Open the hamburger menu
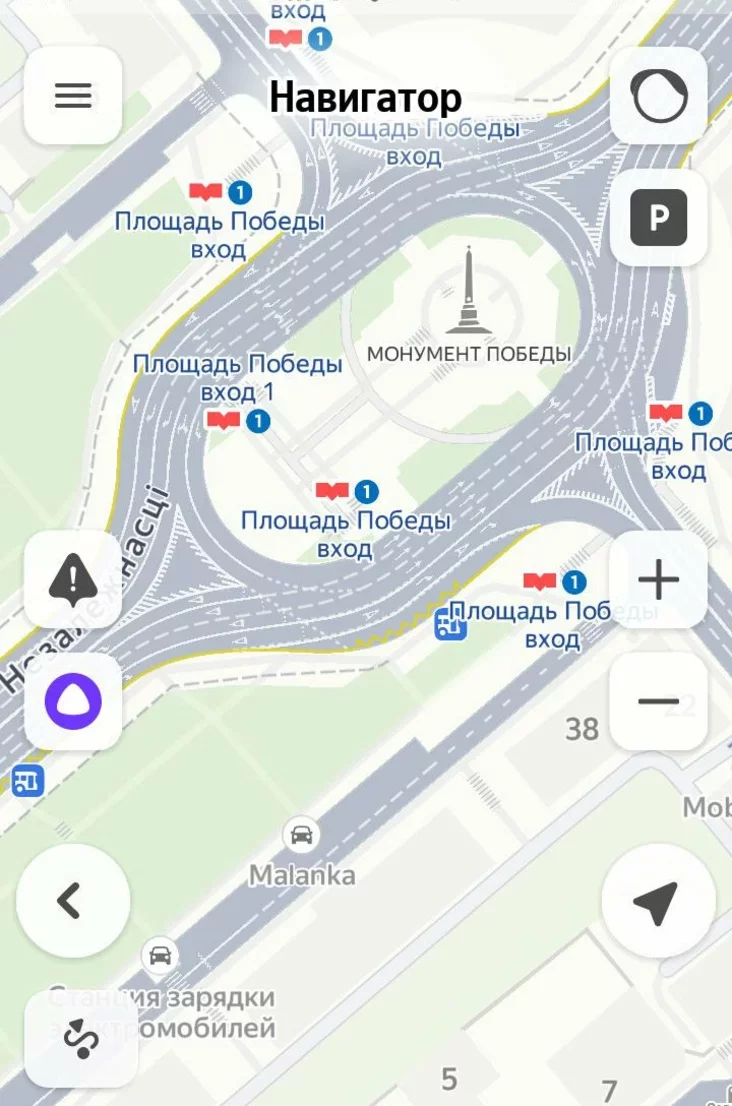732x1106 pixels. click(73, 96)
